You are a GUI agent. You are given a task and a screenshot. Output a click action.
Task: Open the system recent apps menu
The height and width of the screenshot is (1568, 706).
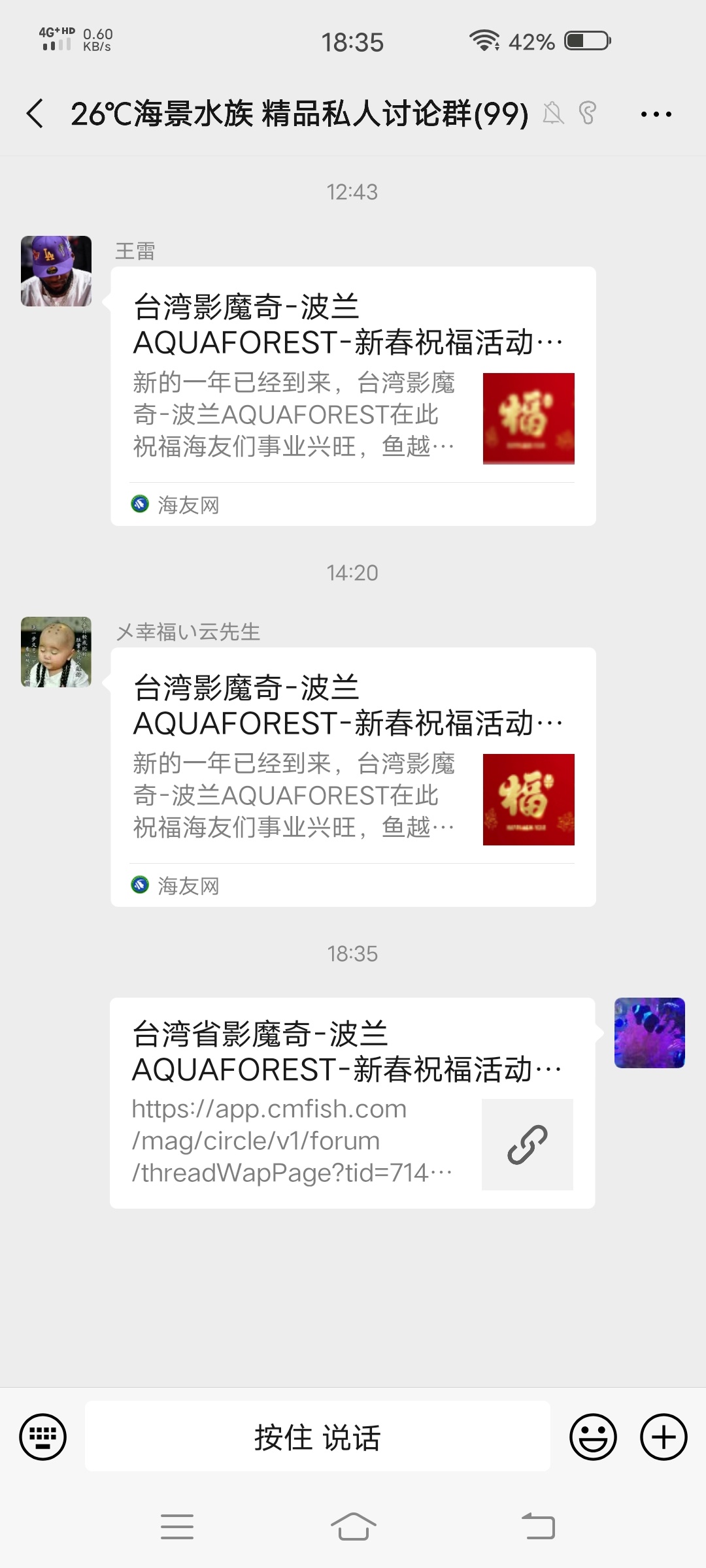[177, 1527]
